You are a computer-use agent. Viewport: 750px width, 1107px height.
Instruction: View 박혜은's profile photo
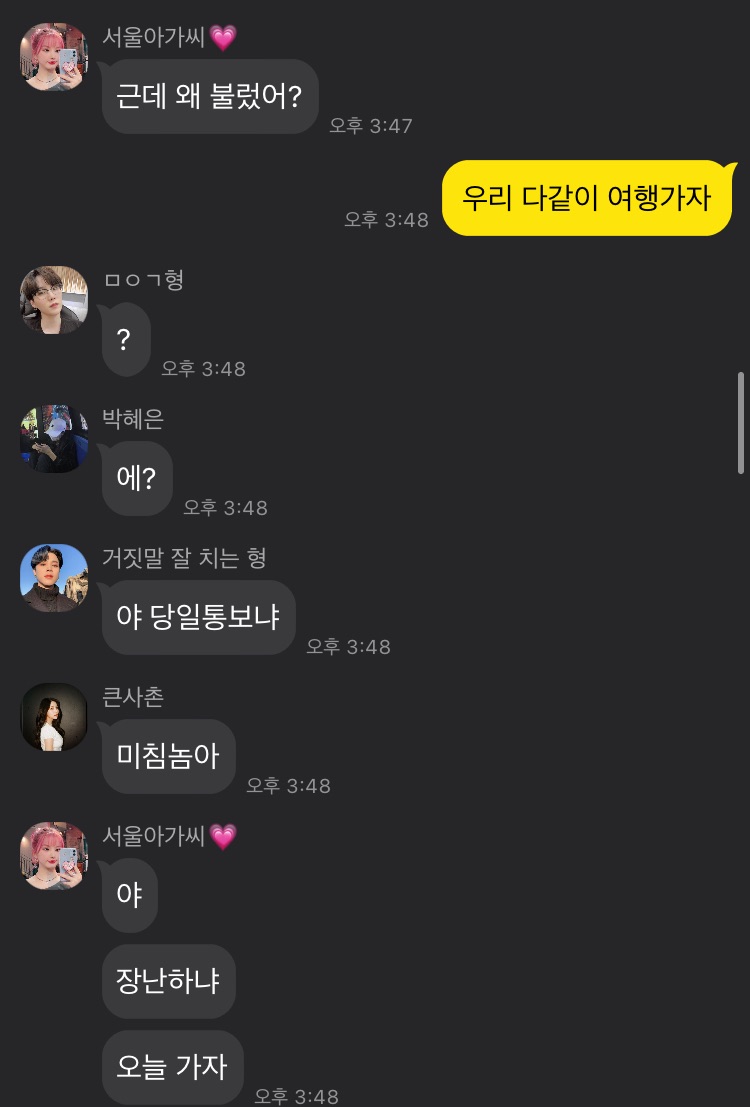[x=54, y=439]
